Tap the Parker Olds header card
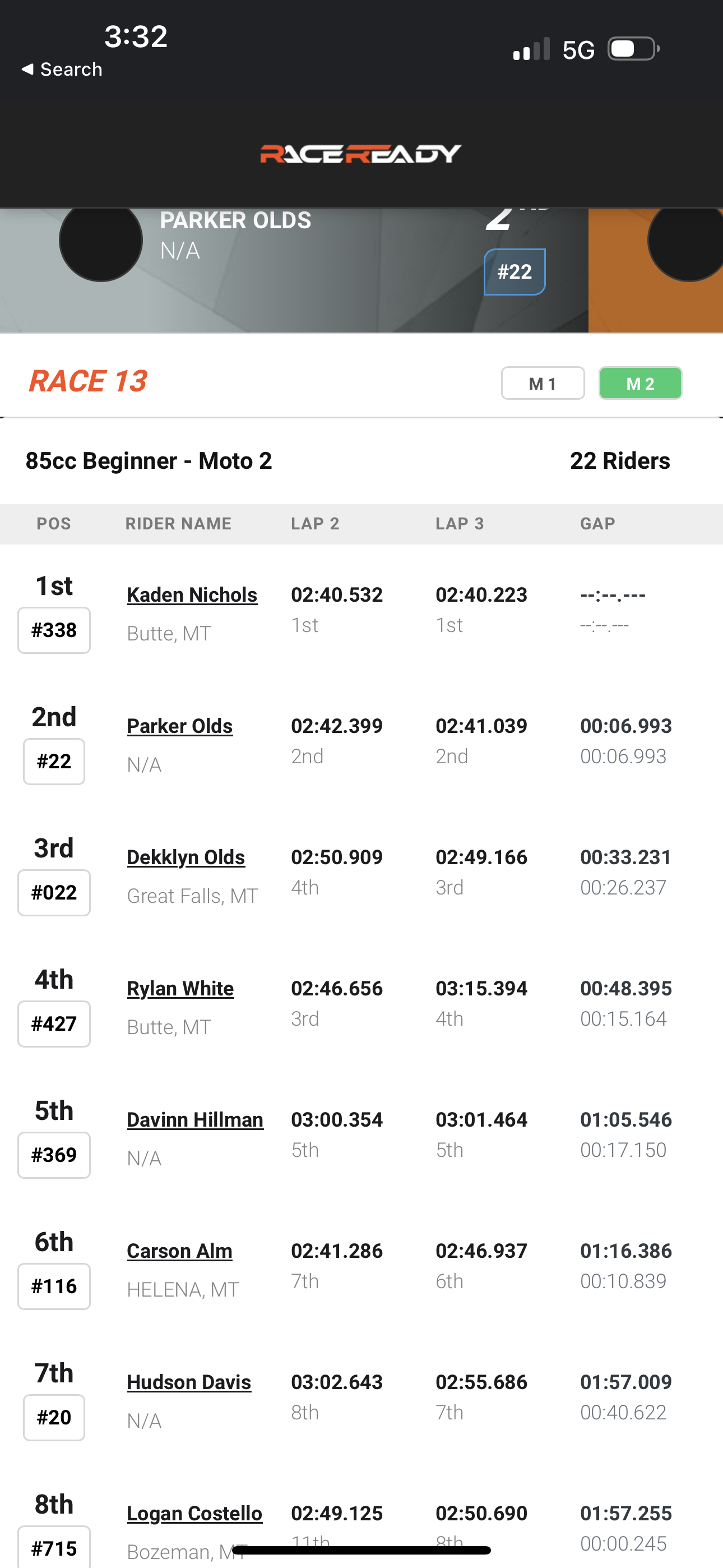The width and height of the screenshot is (723, 1568). click(294, 270)
